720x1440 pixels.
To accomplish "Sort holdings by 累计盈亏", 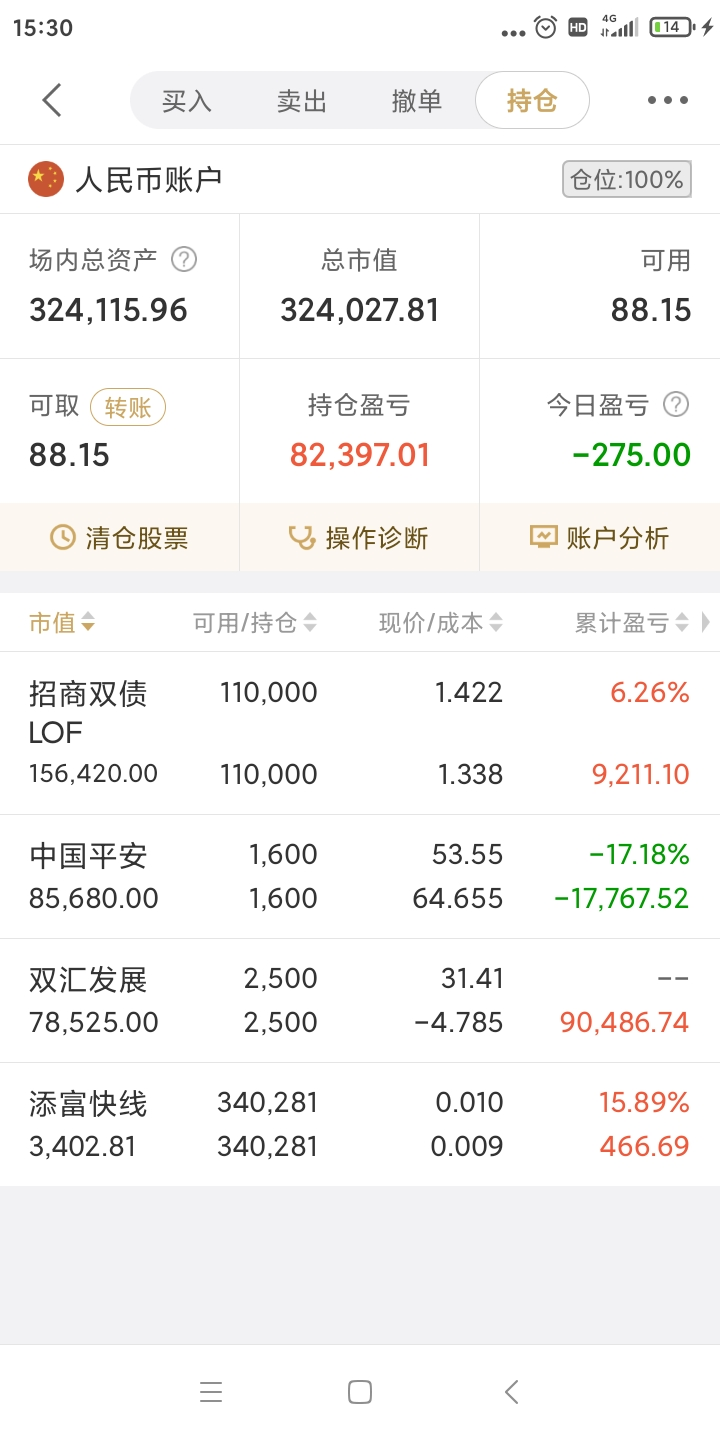I will (631, 623).
